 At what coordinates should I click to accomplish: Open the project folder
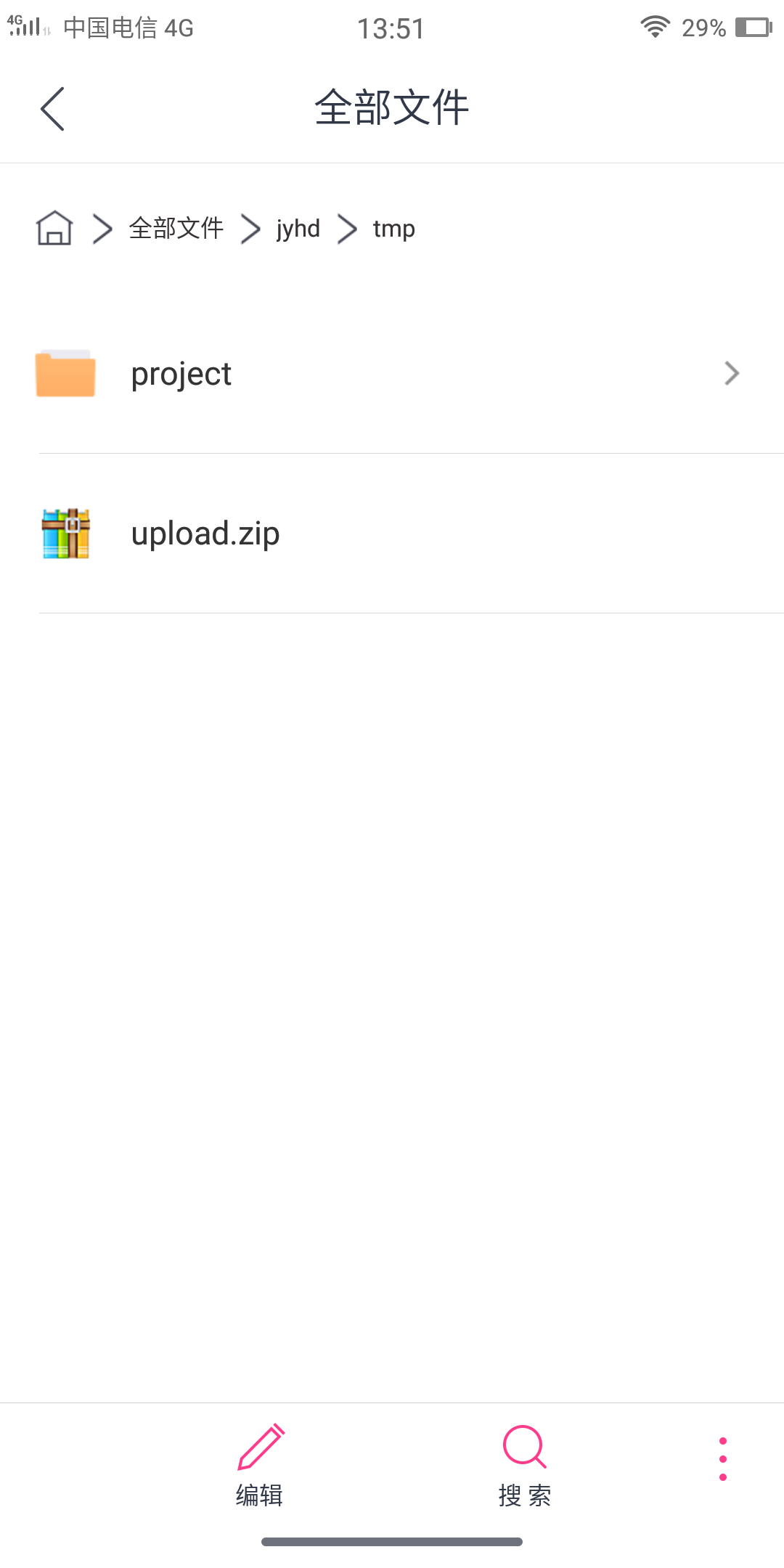coord(392,373)
